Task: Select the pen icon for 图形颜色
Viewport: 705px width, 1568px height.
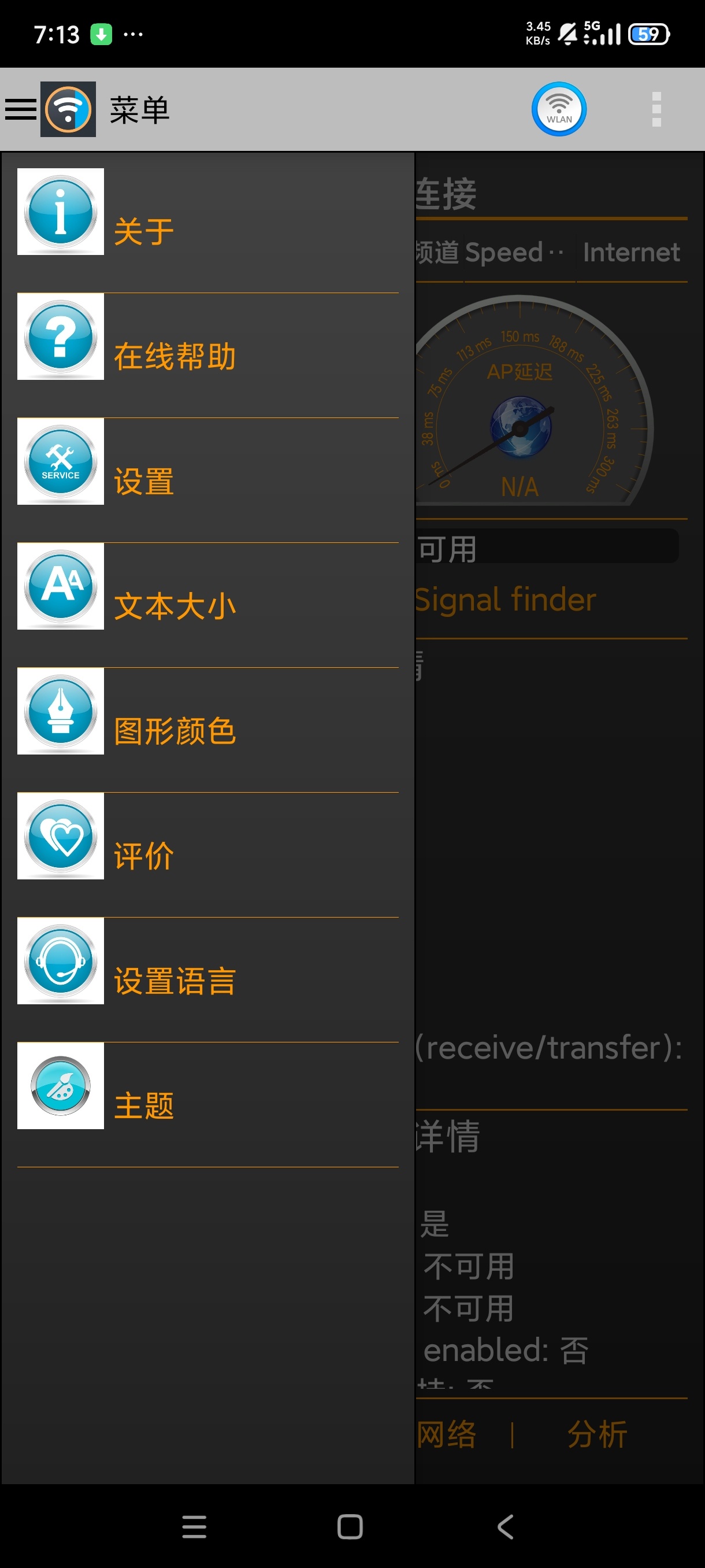Action: 60,711
